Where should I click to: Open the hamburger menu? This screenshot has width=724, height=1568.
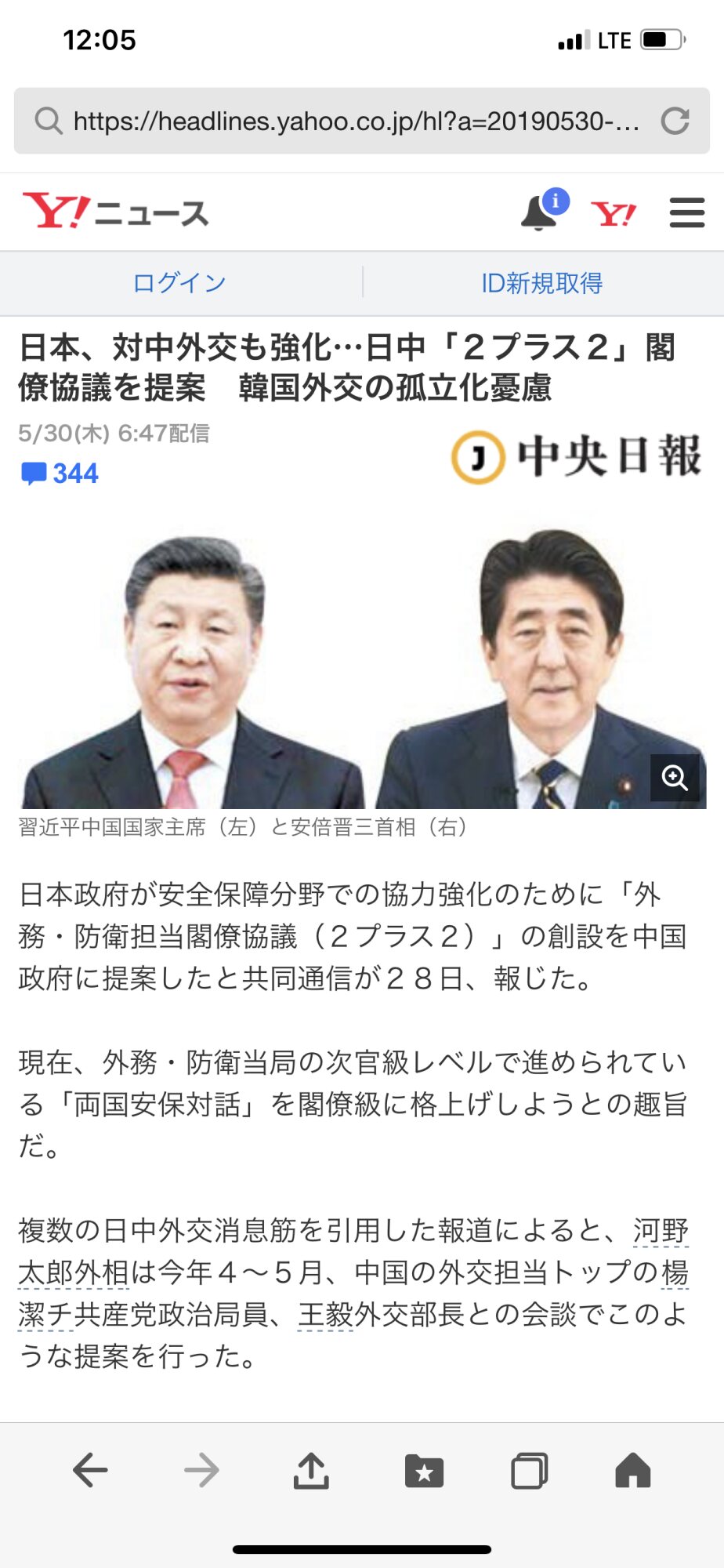(686, 213)
